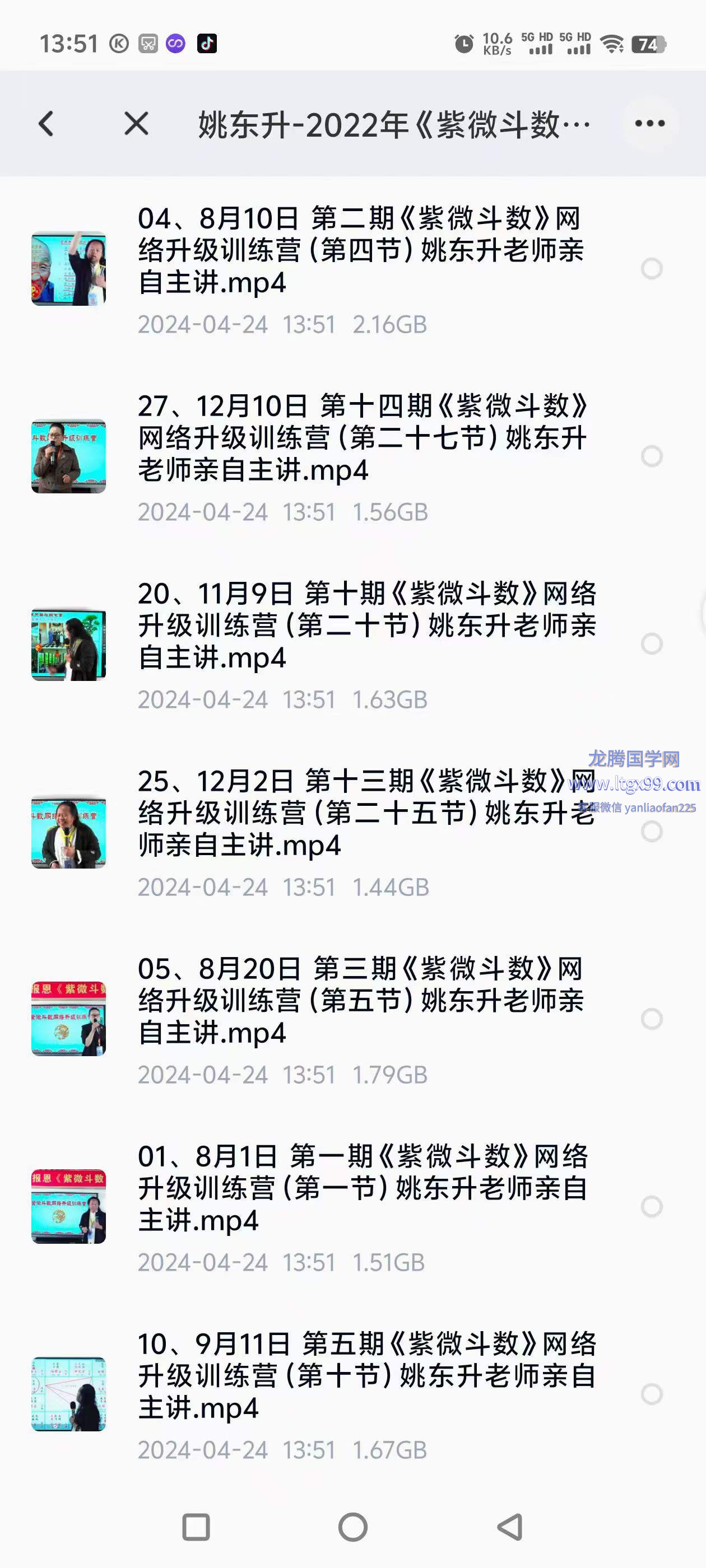706x1568 pixels.
Task: Go back using the top arrow
Action: [x=47, y=124]
